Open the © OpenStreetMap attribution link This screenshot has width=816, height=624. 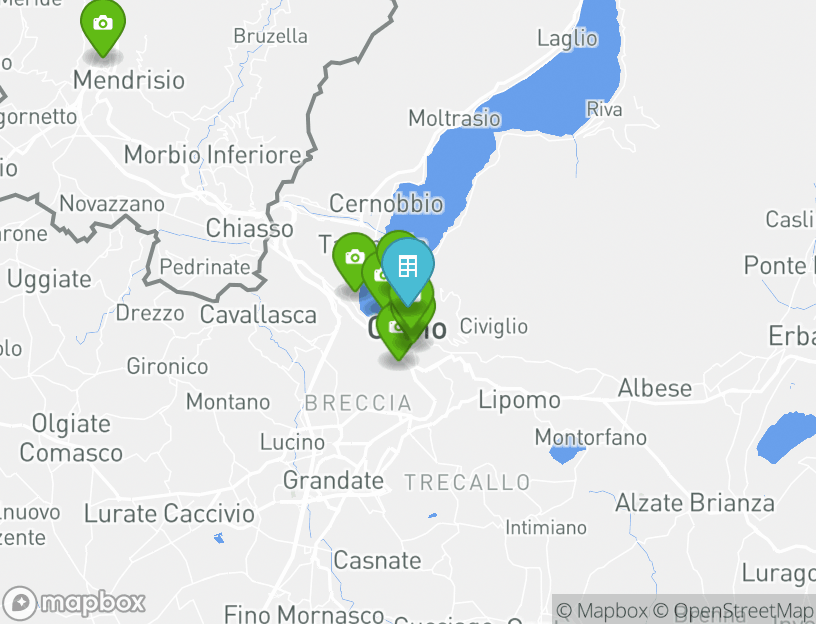pyautogui.click(x=733, y=610)
